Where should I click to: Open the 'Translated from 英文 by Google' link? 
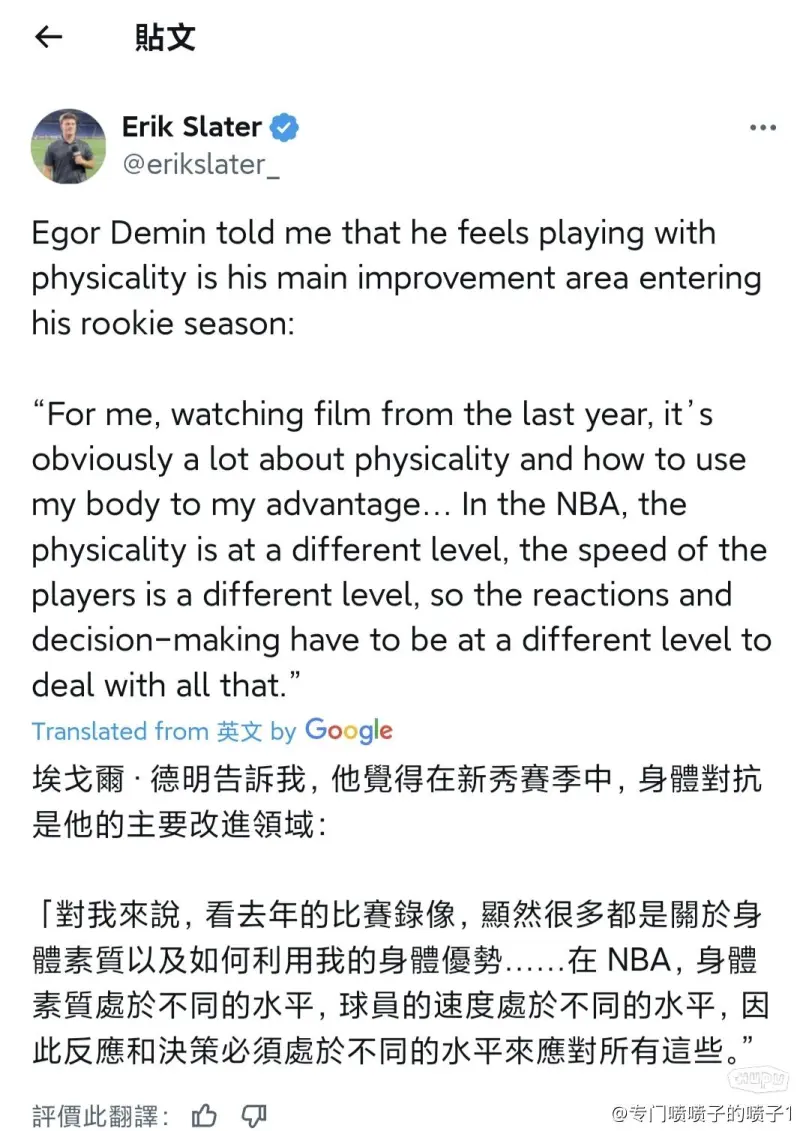click(x=200, y=731)
